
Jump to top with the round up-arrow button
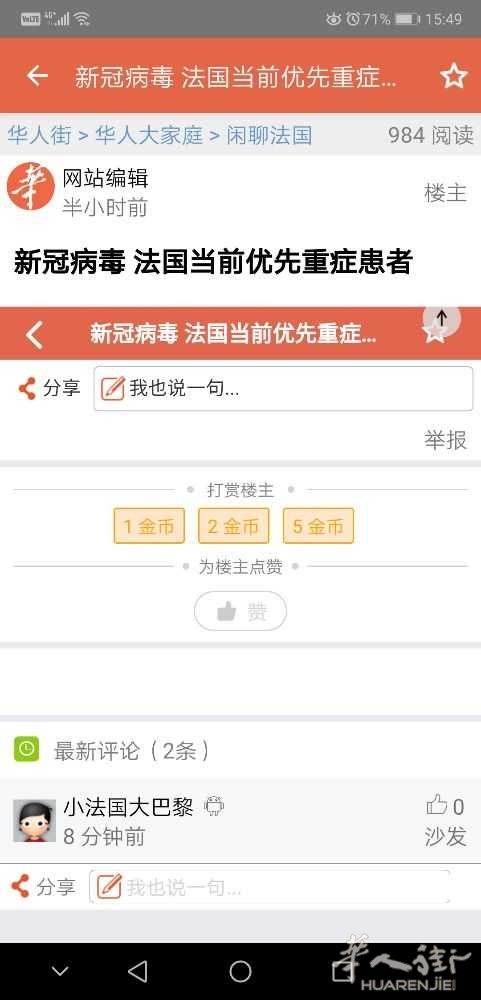click(x=441, y=317)
